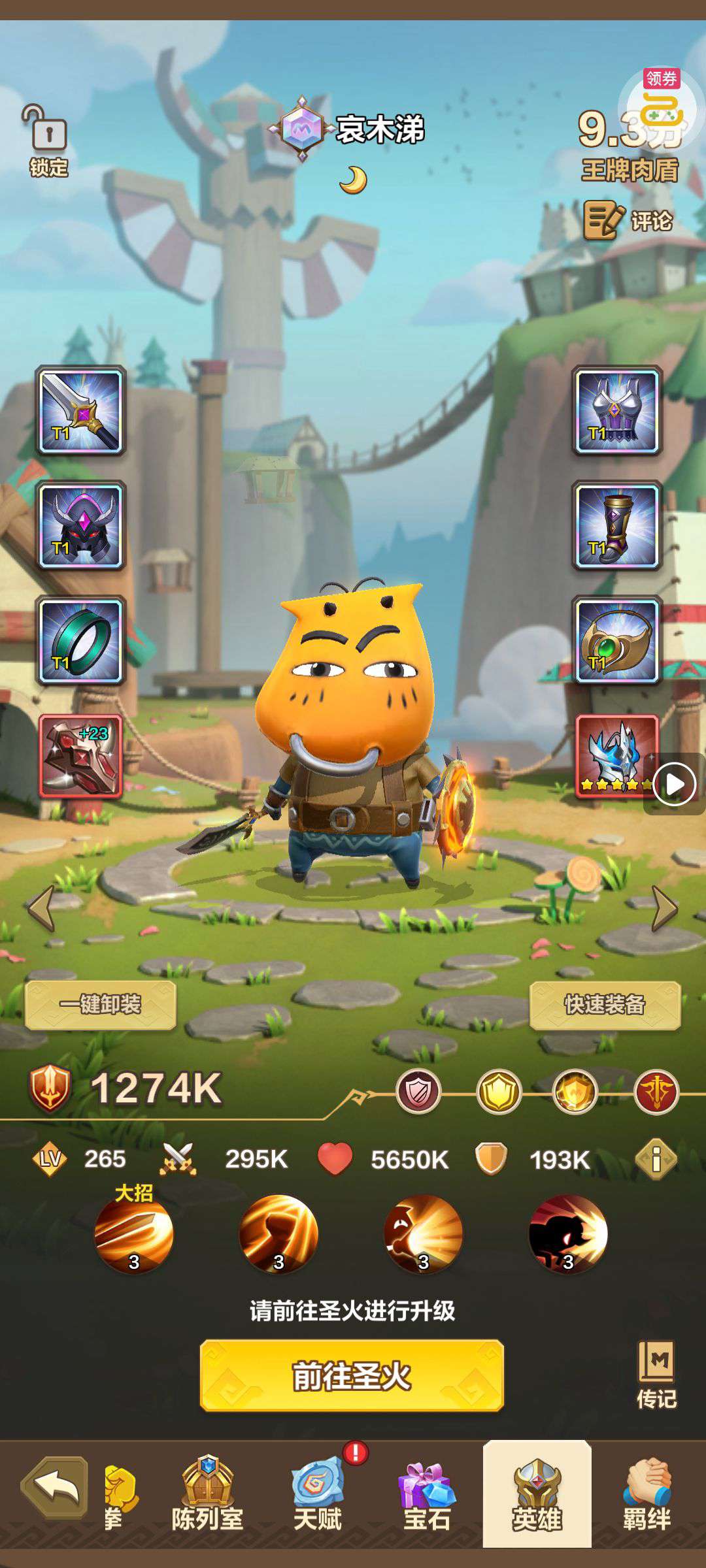View the 大招 ultimate skill details

[134, 1235]
